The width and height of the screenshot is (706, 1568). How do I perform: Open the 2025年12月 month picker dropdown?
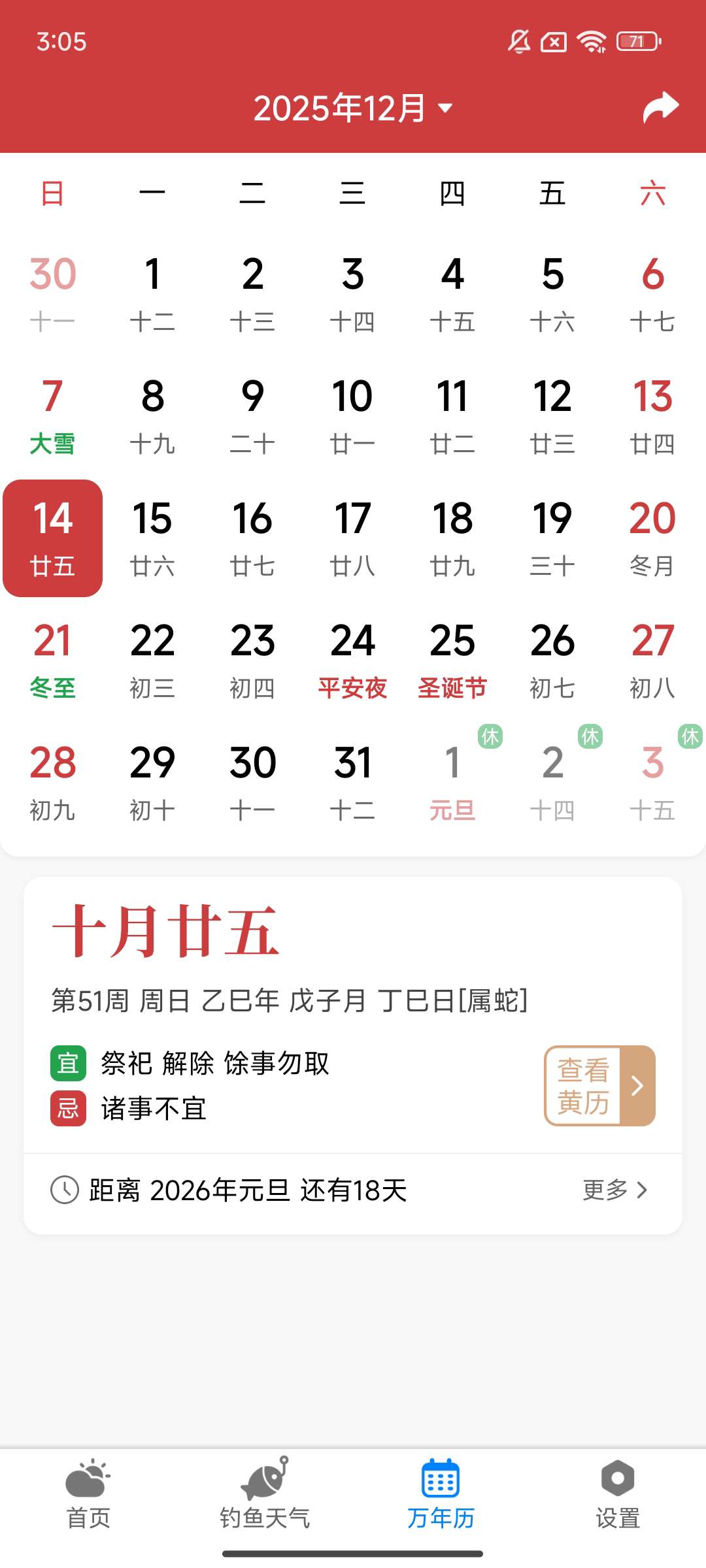353,108
